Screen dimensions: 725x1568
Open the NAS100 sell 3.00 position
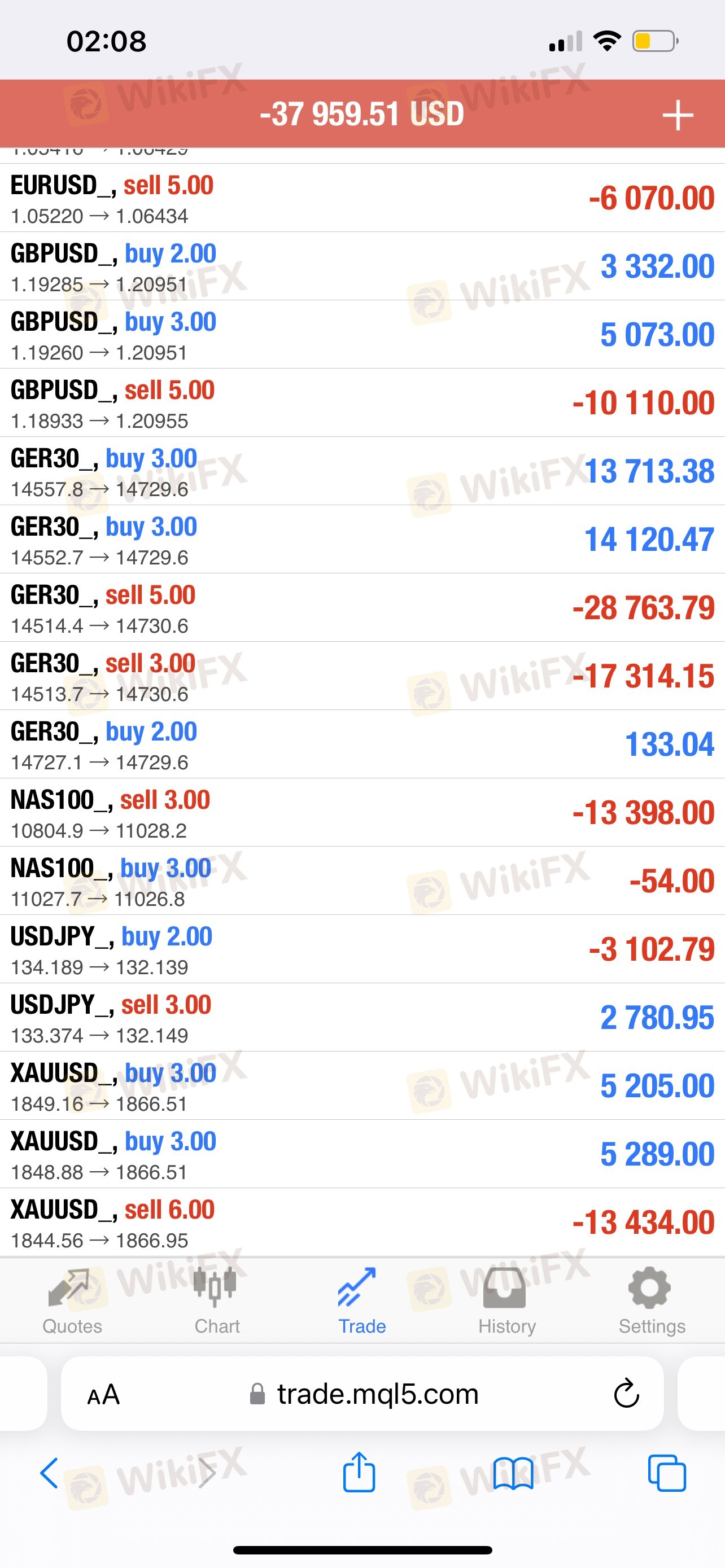coord(362,812)
